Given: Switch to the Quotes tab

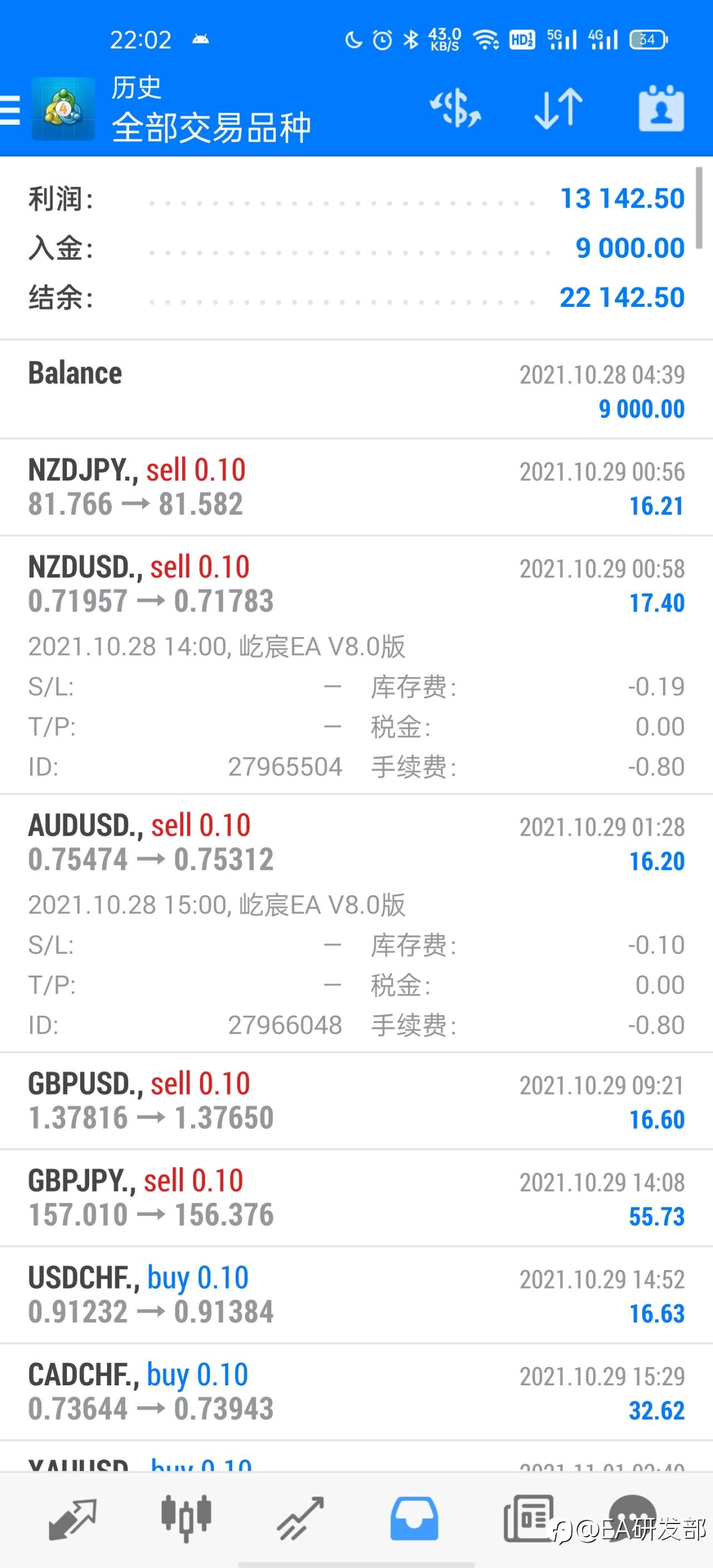Looking at the screenshot, I should (x=72, y=1518).
